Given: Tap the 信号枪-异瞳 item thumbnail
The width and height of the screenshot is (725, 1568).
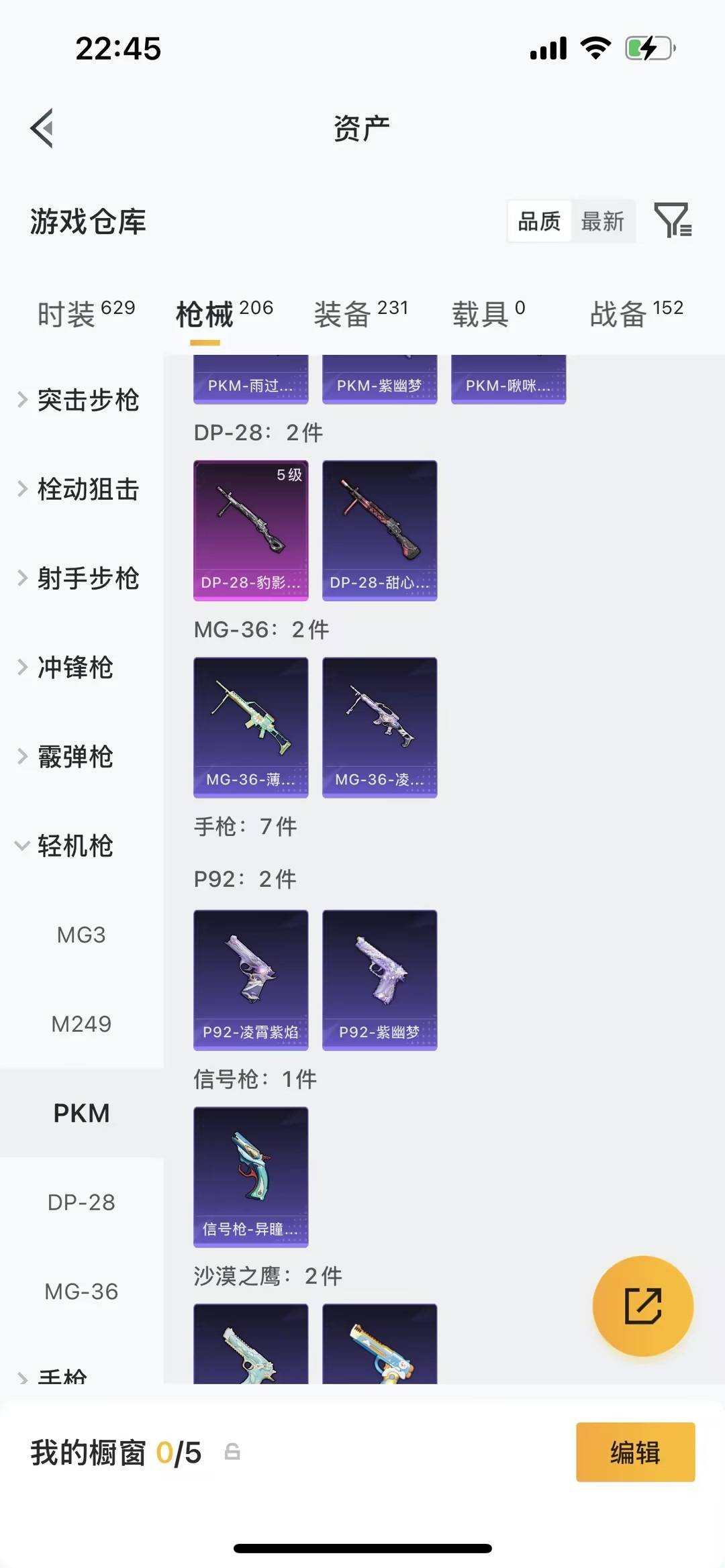Looking at the screenshot, I should (x=250, y=1174).
